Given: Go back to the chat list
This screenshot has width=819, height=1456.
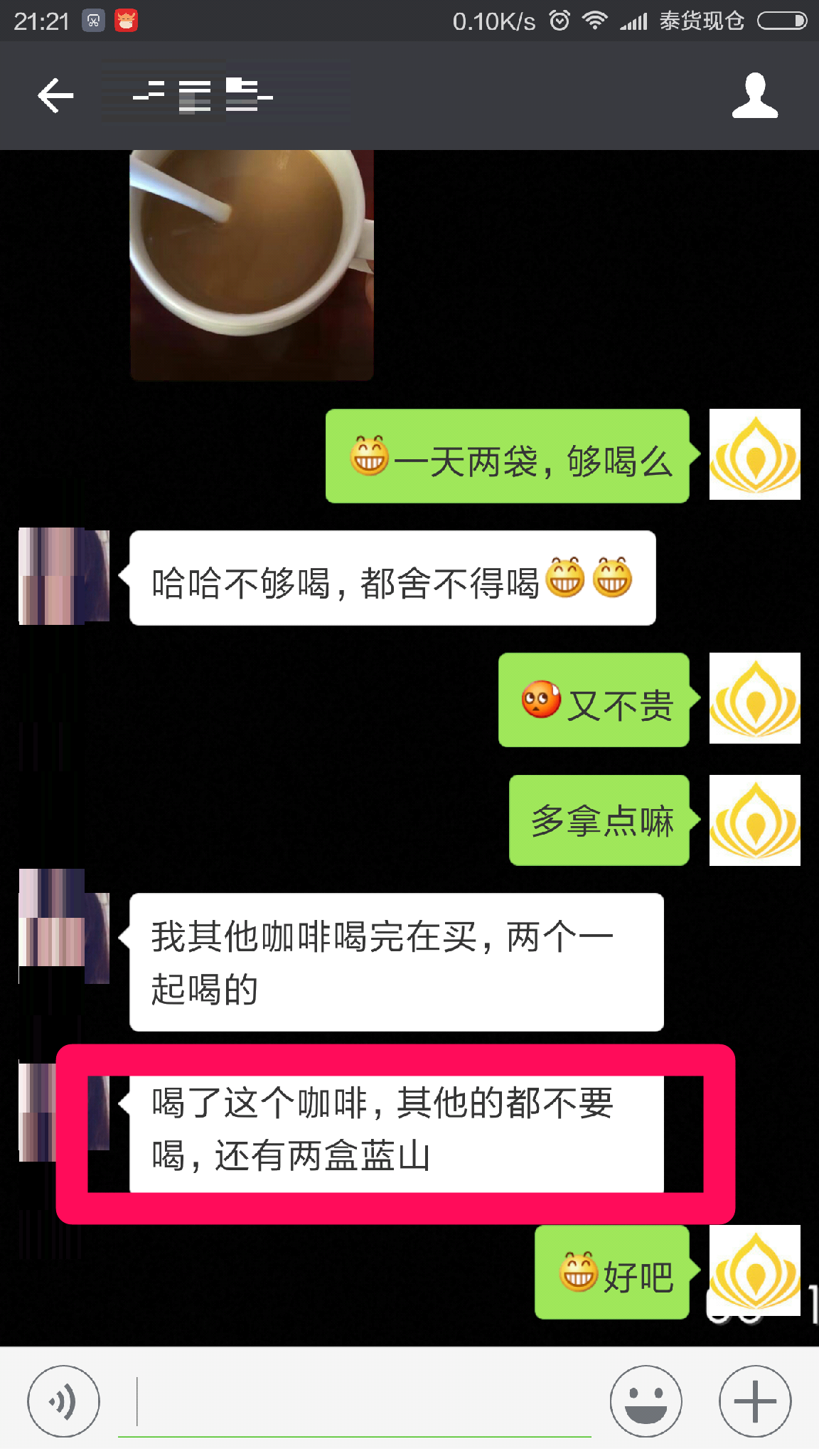Looking at the screenshot, I should coord(55,95).
